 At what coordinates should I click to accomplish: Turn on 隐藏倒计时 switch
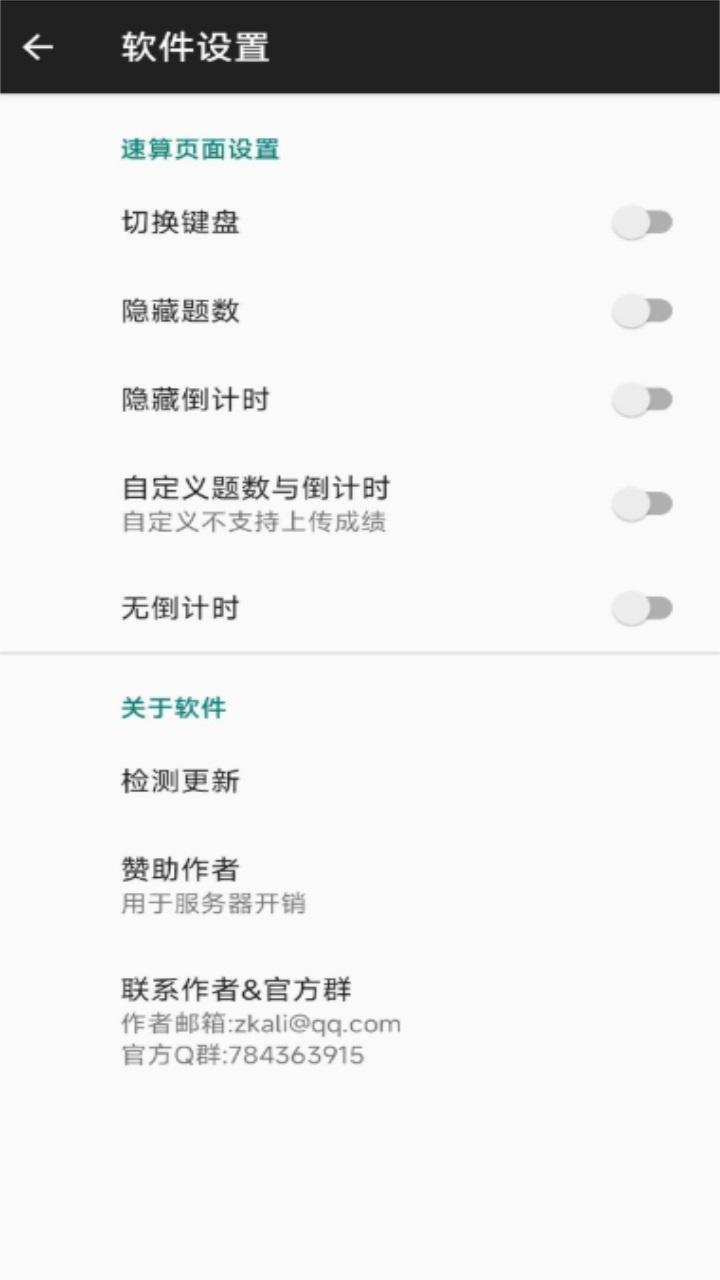642,401
